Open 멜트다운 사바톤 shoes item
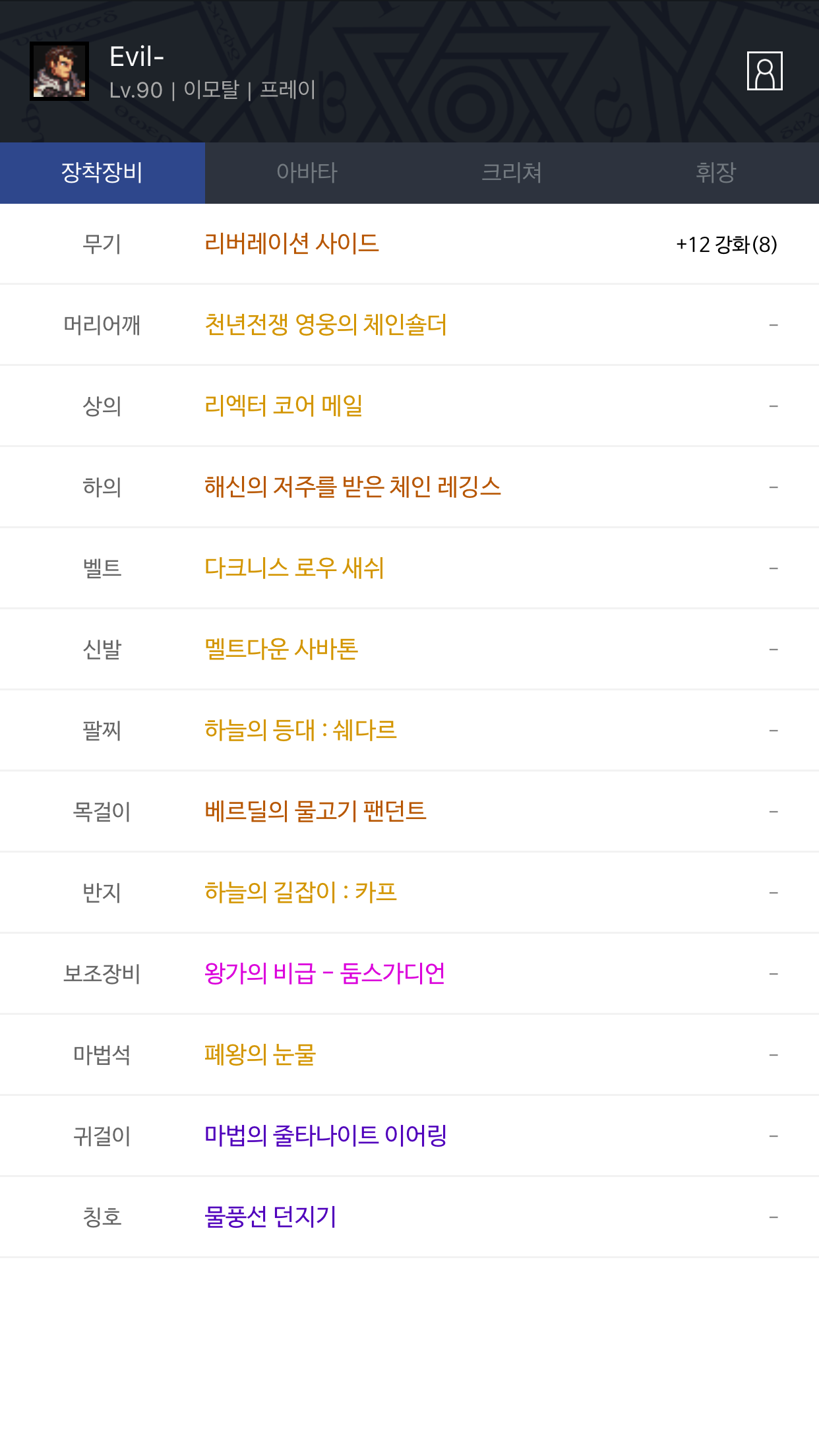Screen dimensions: 819x1456 [282, 650]
